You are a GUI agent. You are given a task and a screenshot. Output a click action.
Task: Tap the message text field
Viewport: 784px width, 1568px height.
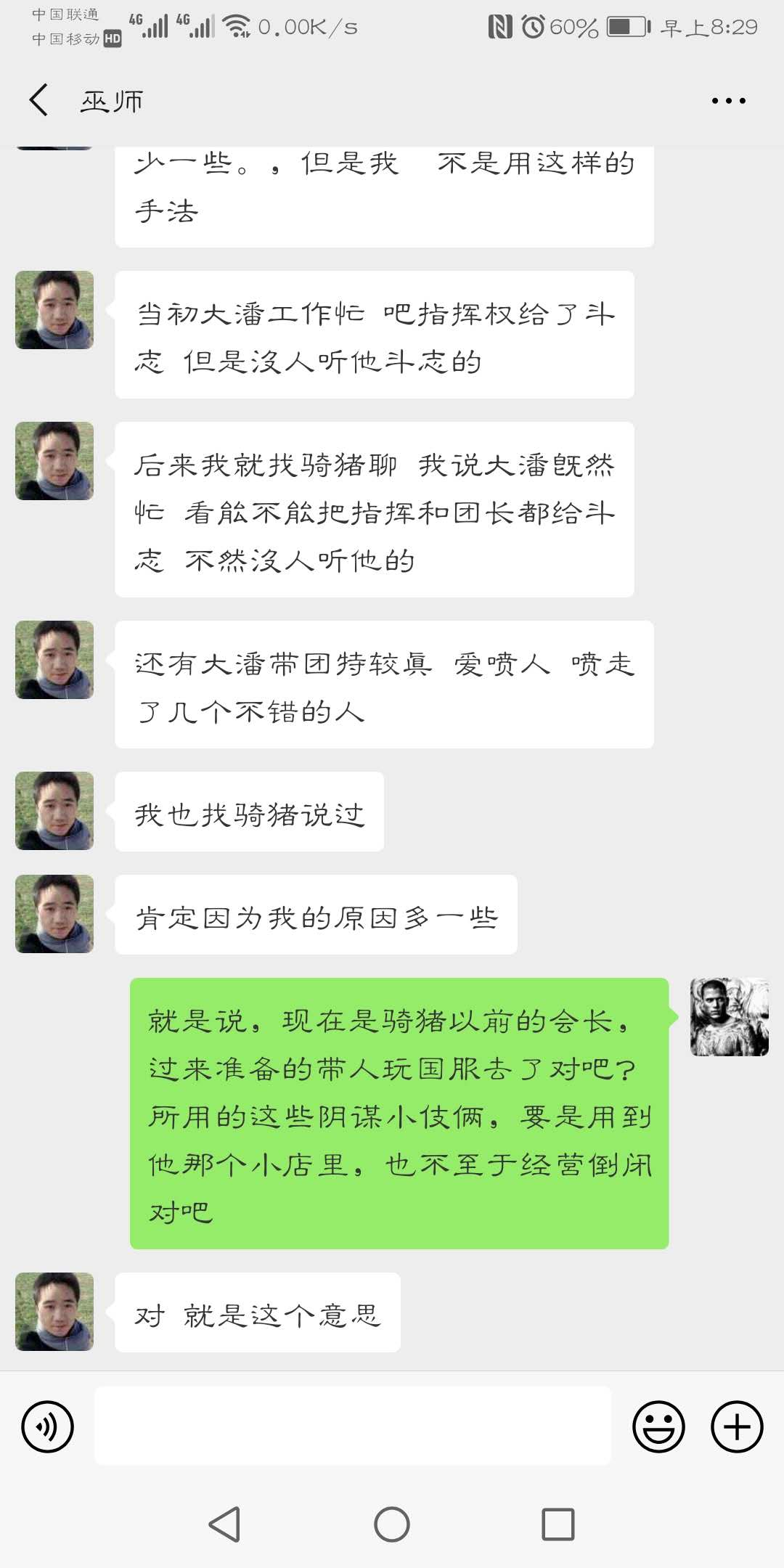353,1426
